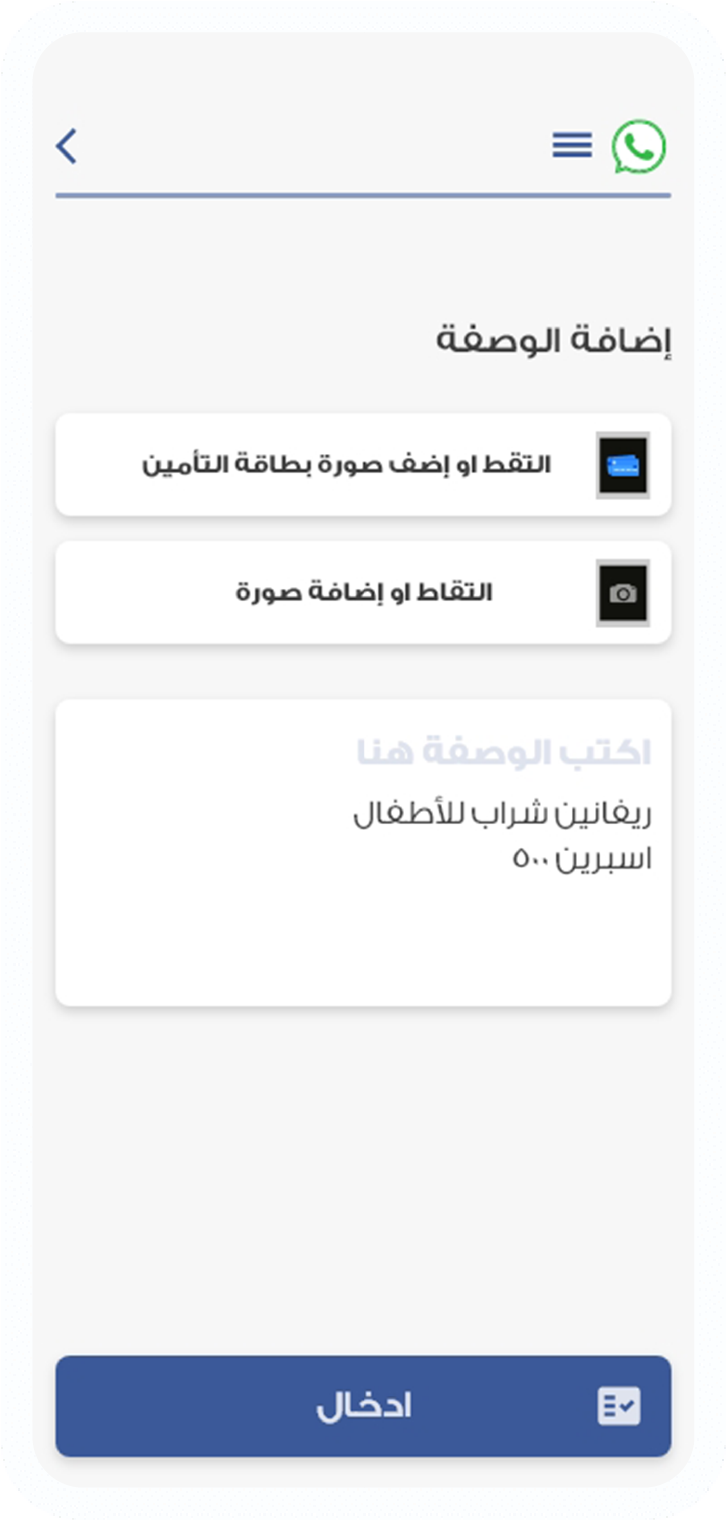Tap التقاط او إضافة صورة to add a photo

click(x=363, y=593)
